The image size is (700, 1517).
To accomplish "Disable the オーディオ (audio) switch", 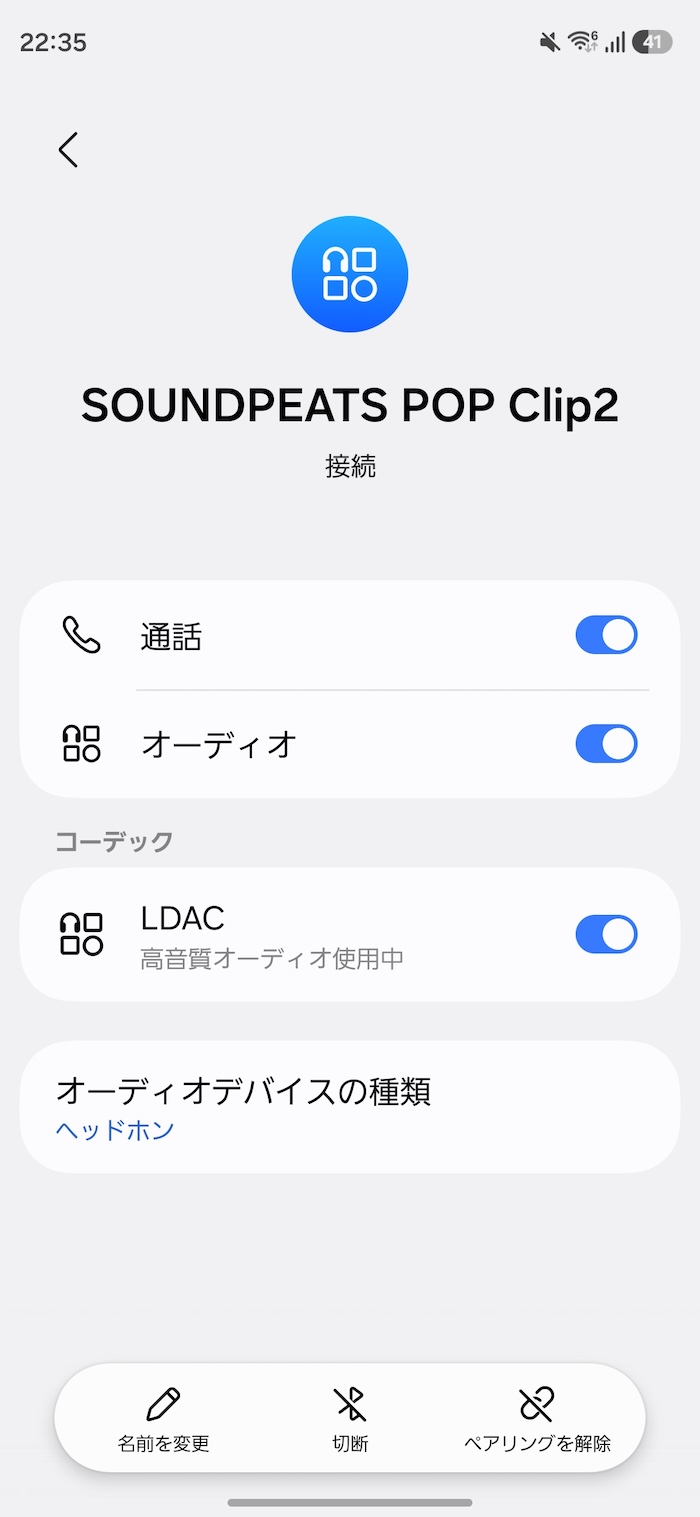I will click(x=606, y=744).
